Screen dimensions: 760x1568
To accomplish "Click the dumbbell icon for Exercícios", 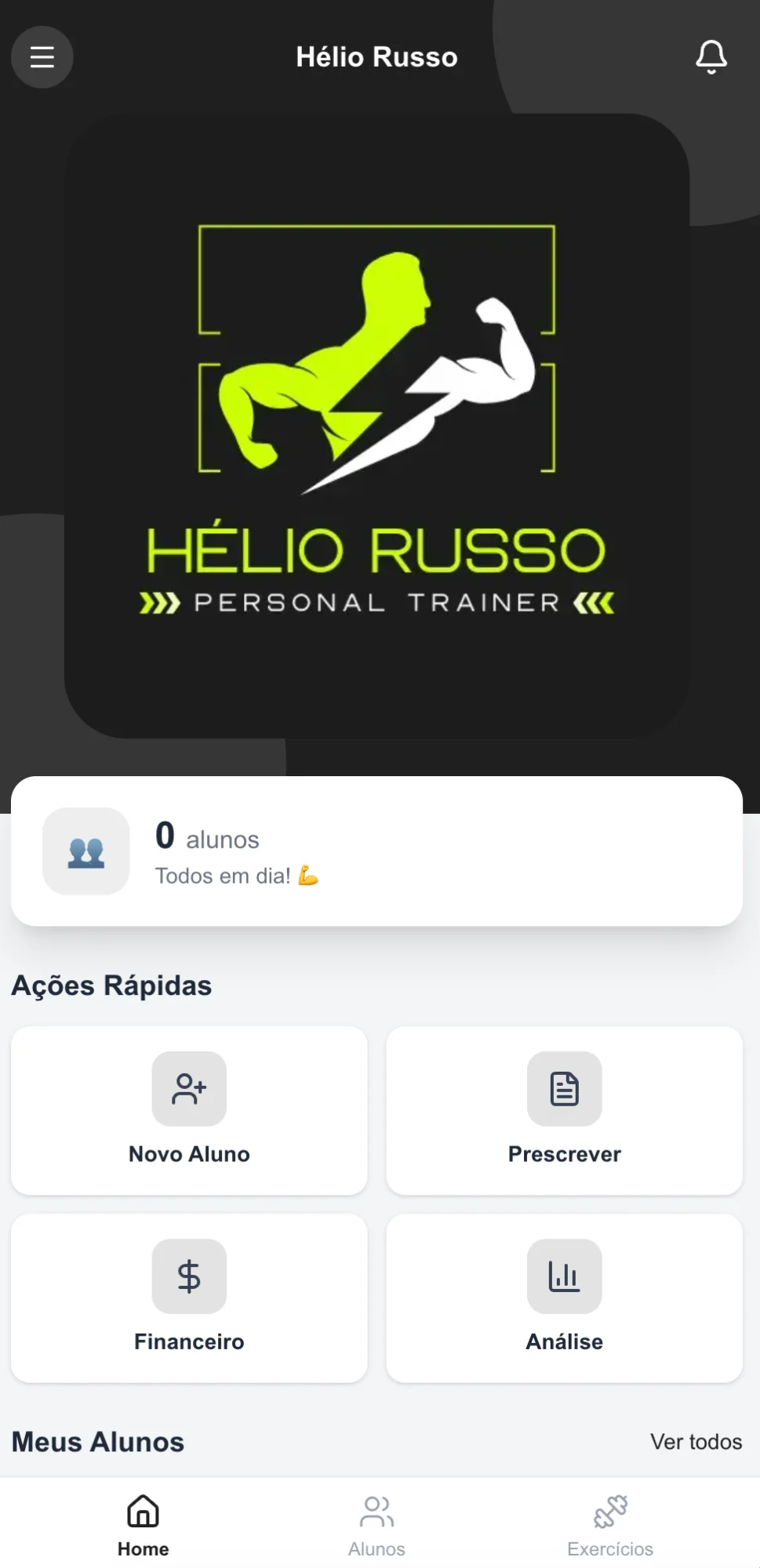I will (x=609, y=1509).
